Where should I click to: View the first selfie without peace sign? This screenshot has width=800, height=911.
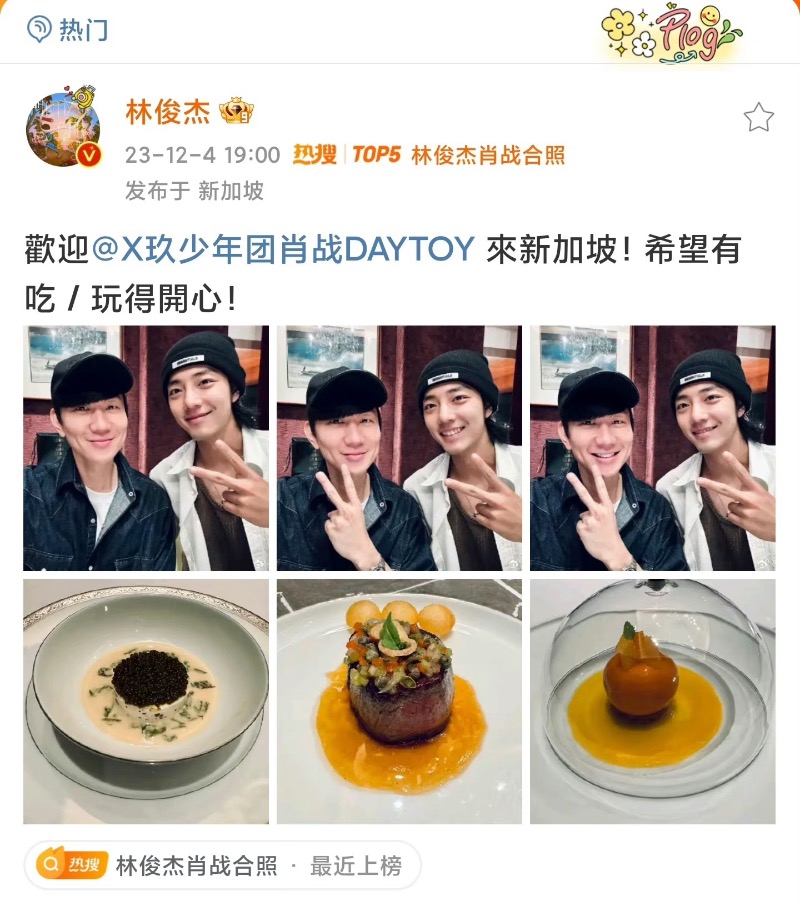click(146, 448)
